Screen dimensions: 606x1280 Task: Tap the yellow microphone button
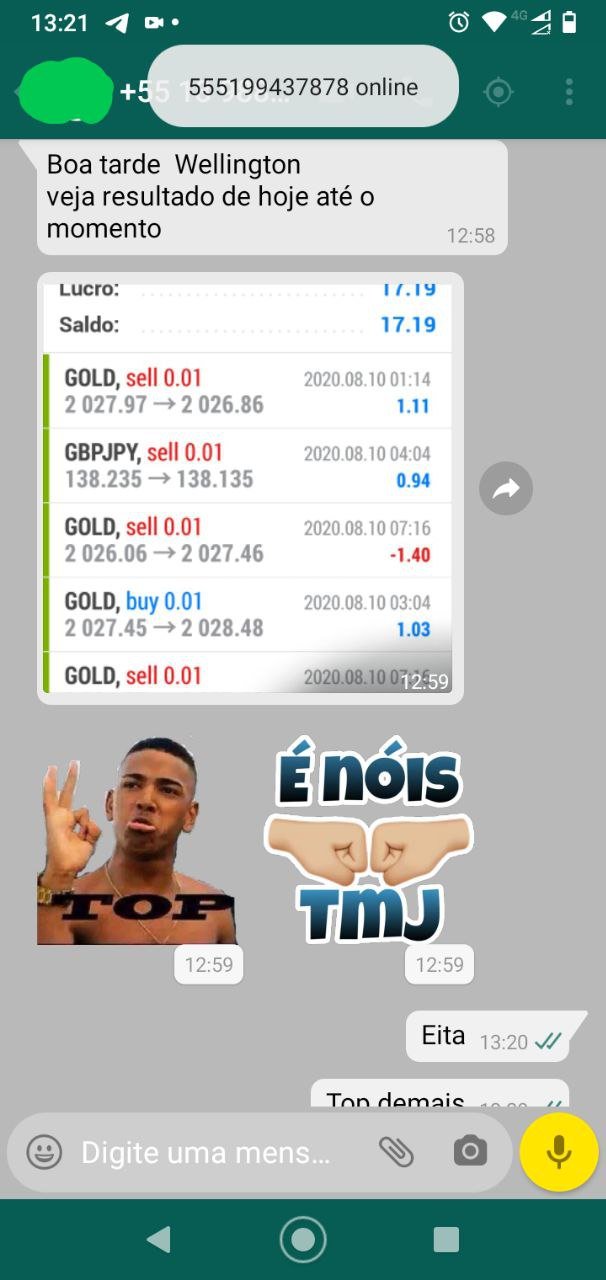[559, 1152]
